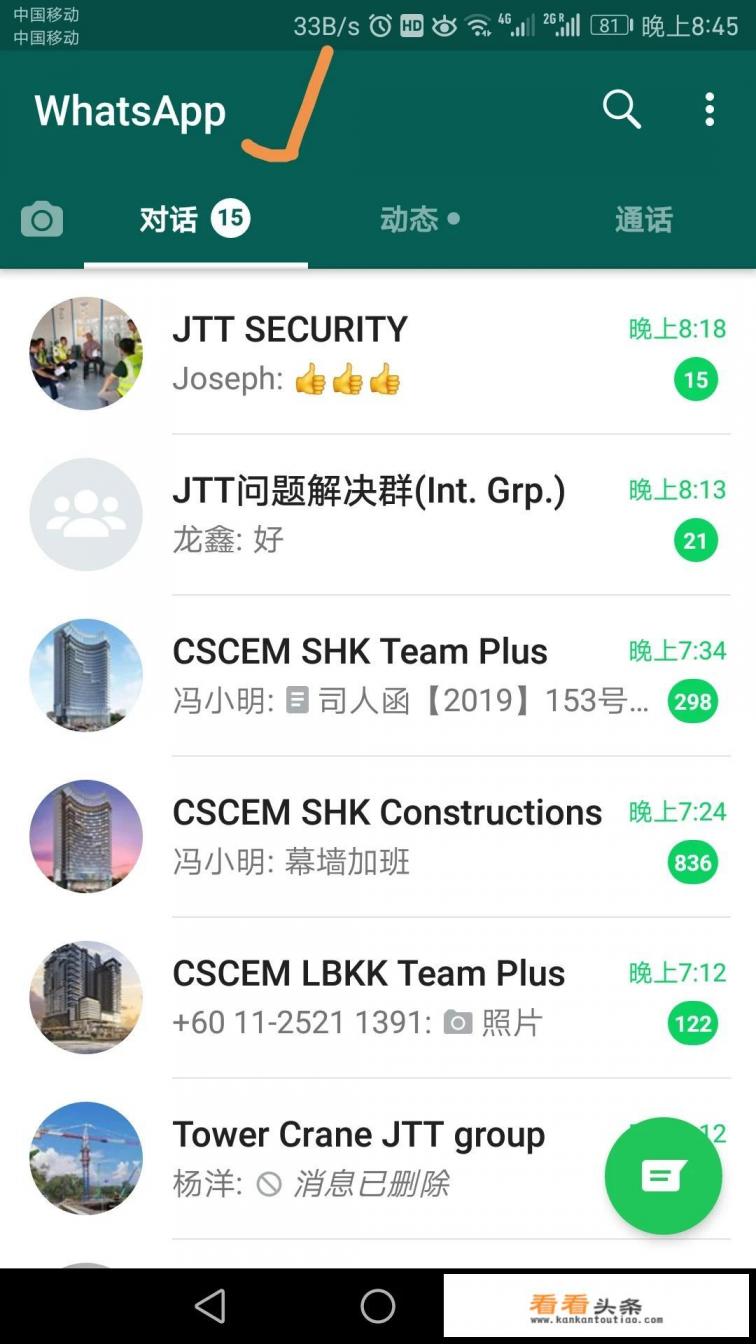Tap the Tower Crane JTT group crane avatar
Image resolution: width=756 pixels, height=1344 pixels.
coord(86,1158)
